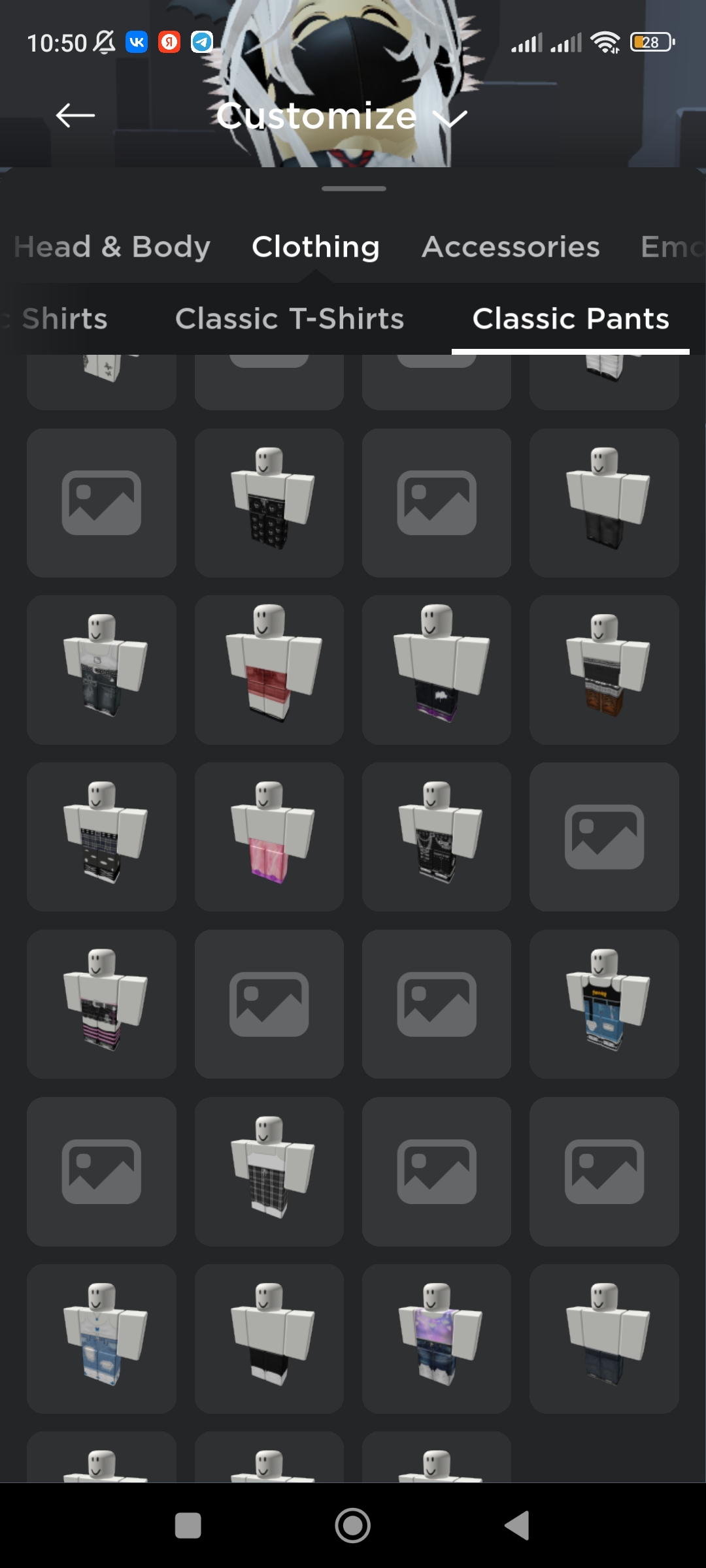Screen dimensions: 706x1568
Task: Switch to the Head & Body tab
Action: 112,247
